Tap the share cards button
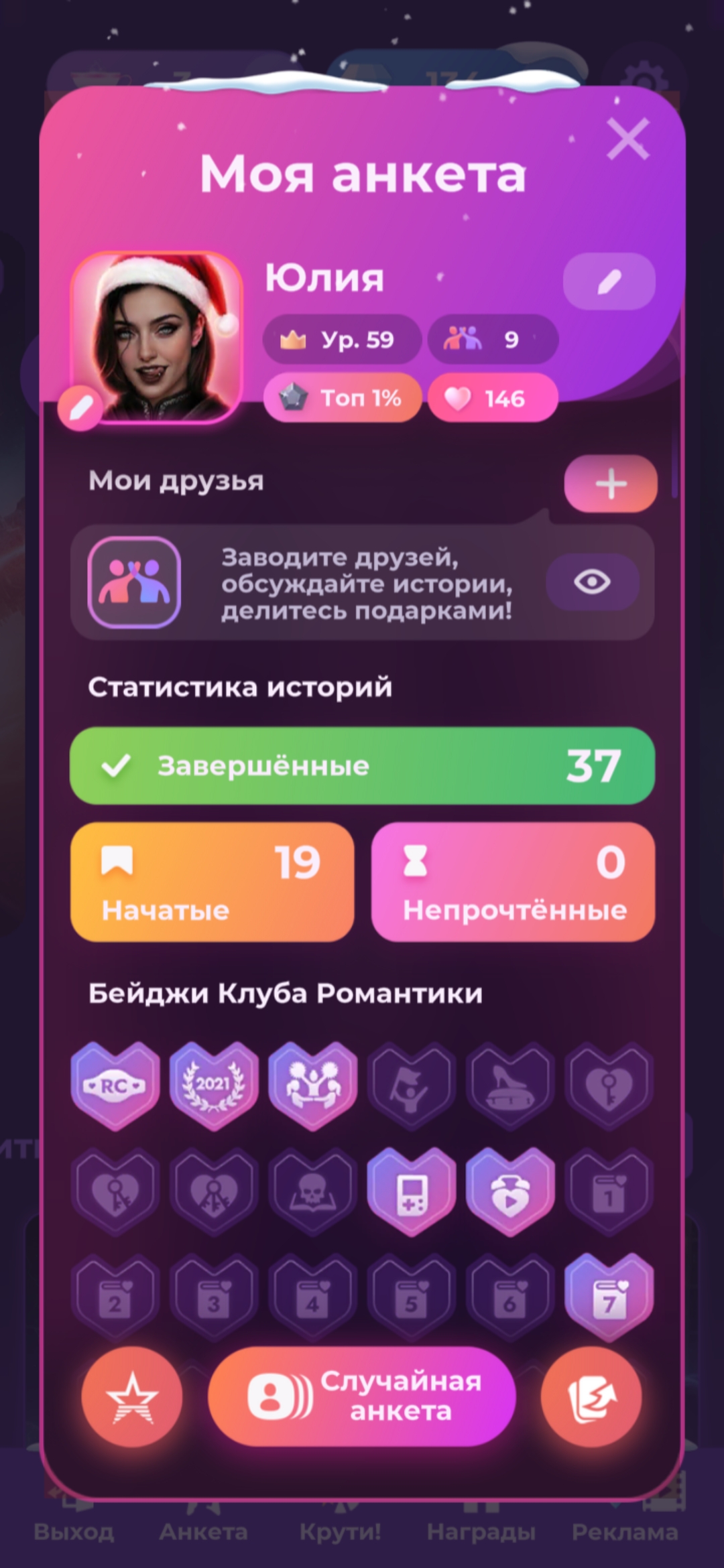The width and height of the screenshot is (724, 1568). [x=591, y=1396]
